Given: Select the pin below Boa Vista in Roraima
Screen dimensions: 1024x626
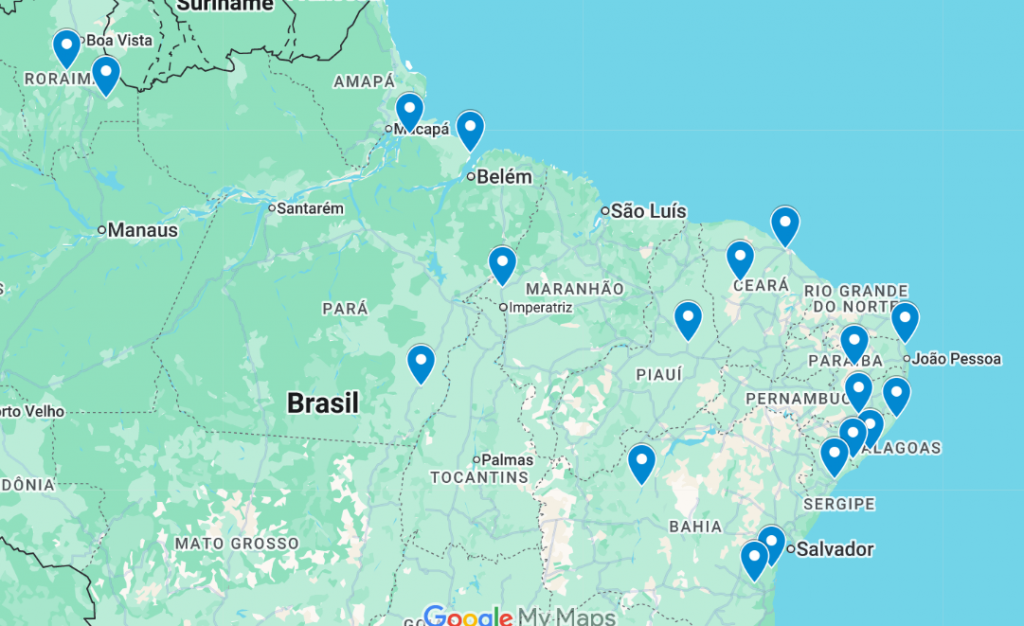Looking at the screenshot, I should coord(105,73).
